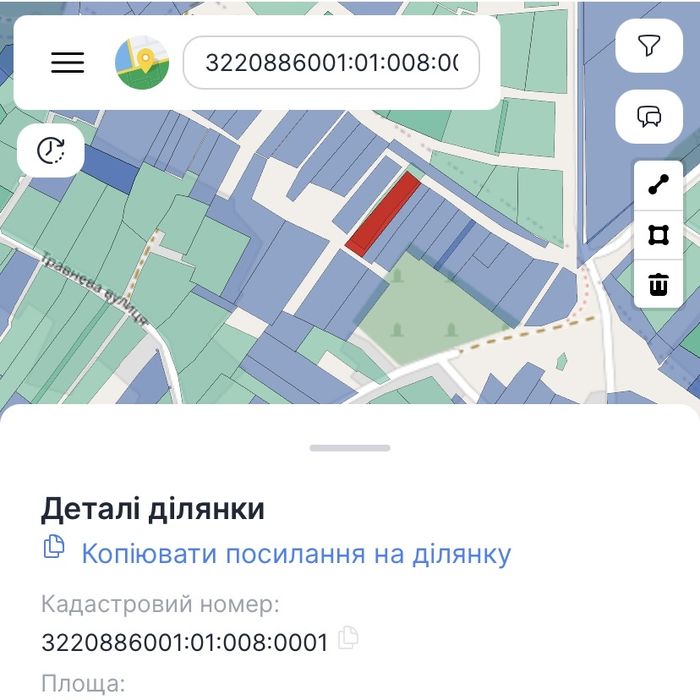700x700 pixels.
Task: Open the history clock button
Action: (x=51, y=151)
